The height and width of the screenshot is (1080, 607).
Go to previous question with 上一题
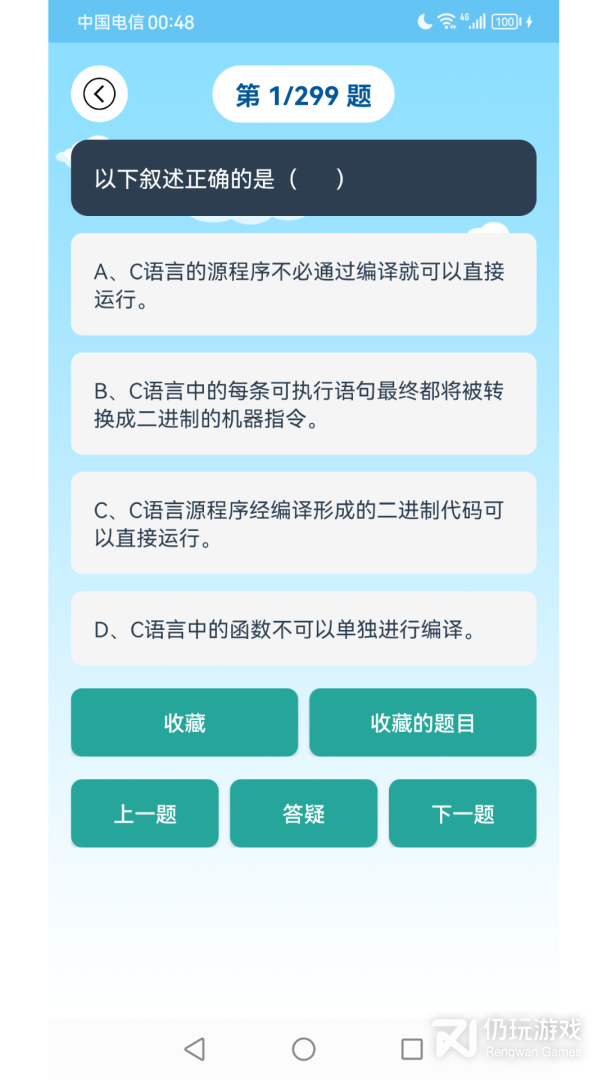click(x=145, y=814)
